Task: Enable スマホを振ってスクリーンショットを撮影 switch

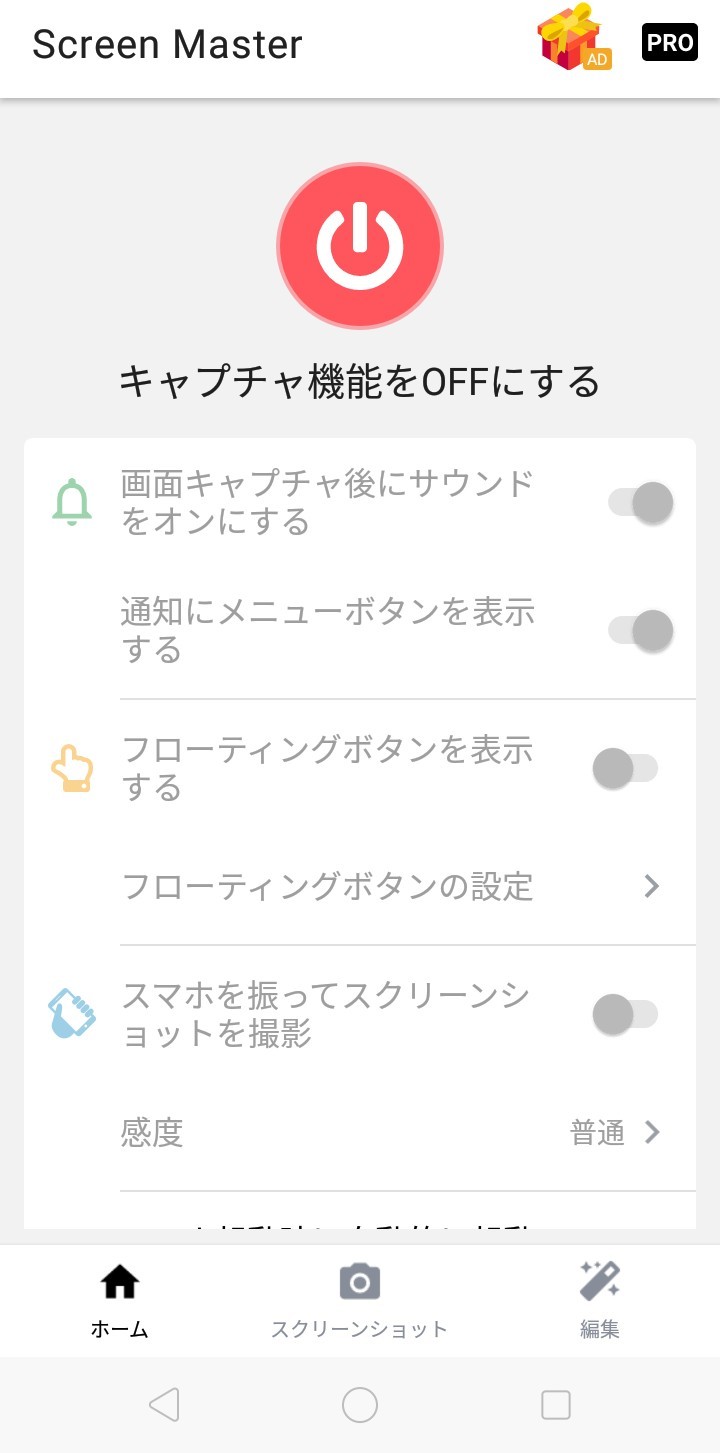Action: [x=626, y=1015]
